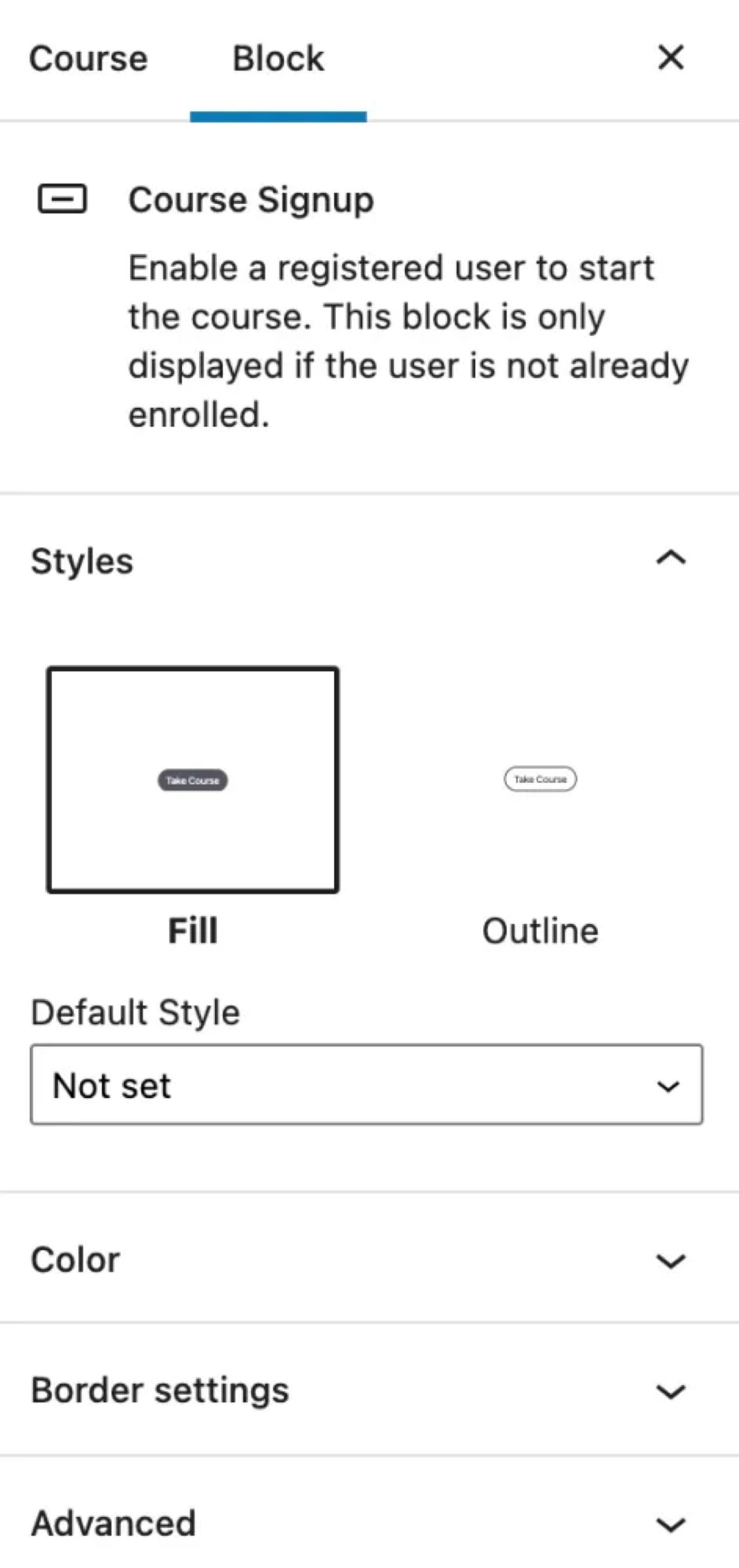Expand Border settings

[x=369, y=1390]
